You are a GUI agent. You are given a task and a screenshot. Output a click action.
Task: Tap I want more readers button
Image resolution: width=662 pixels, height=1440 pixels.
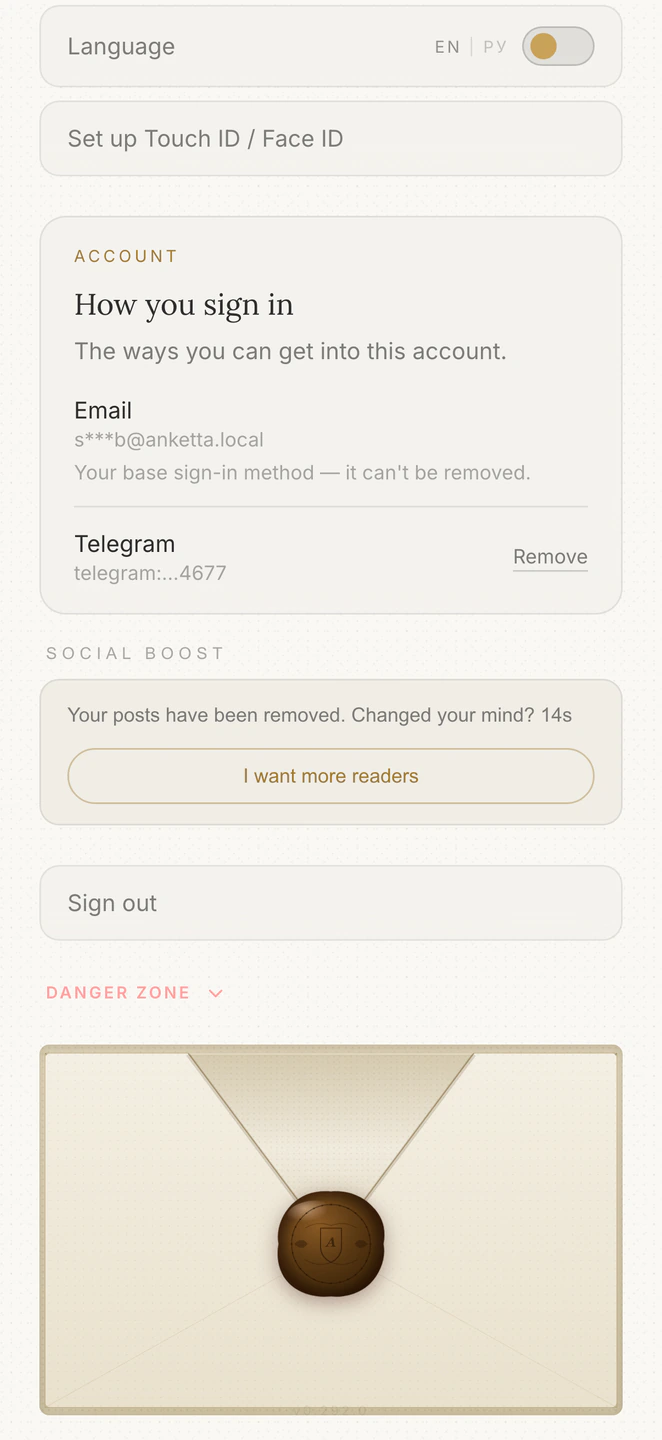[331, 776]
